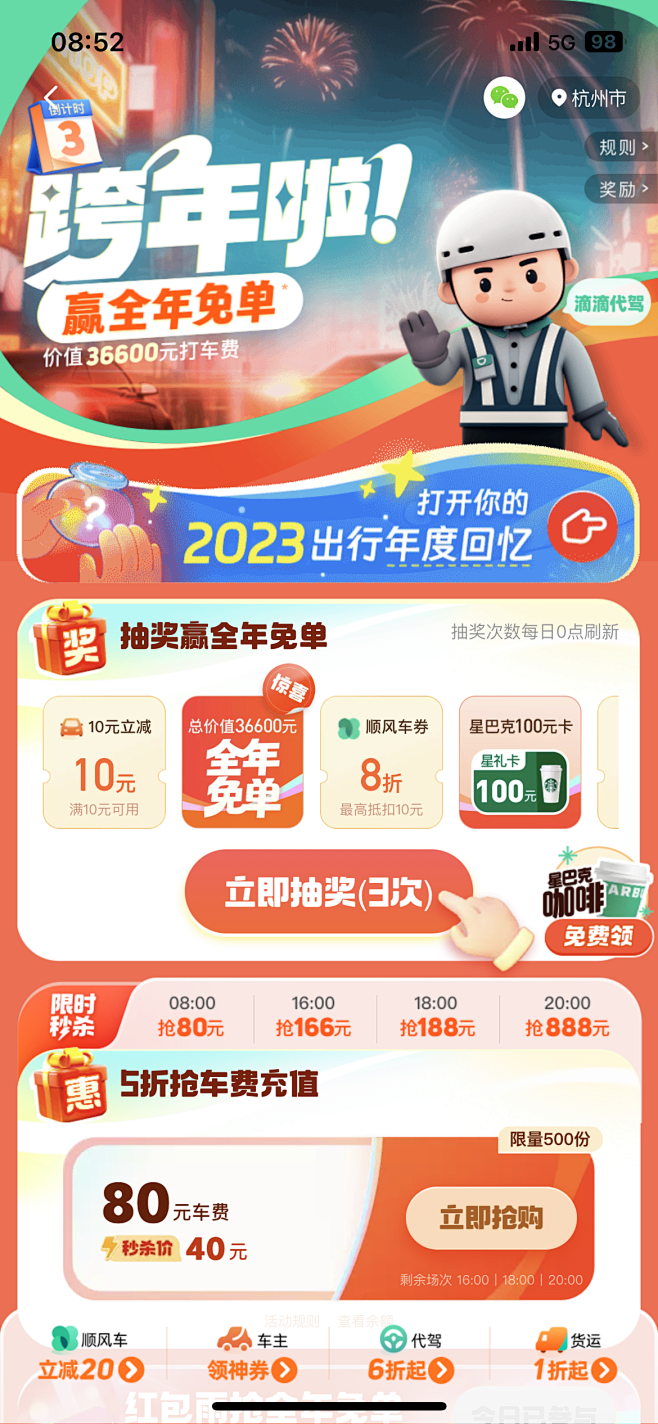Open 货运 1折起 offer
The height and width of the screenshot is (1424, 658).
[x=575, y=1357]
